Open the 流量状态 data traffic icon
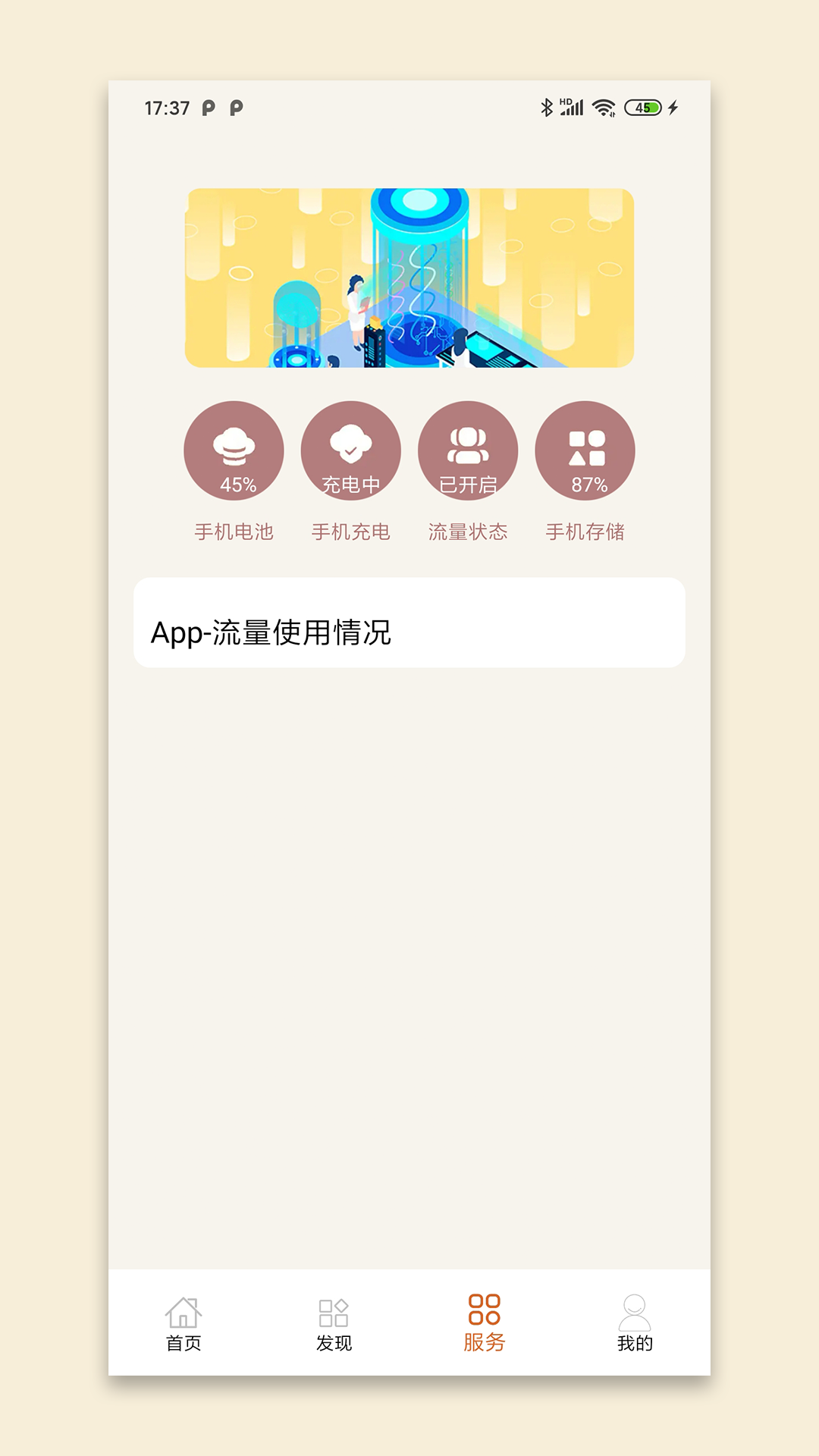The width and height of the screenshot is (819, 1456). 467,450
